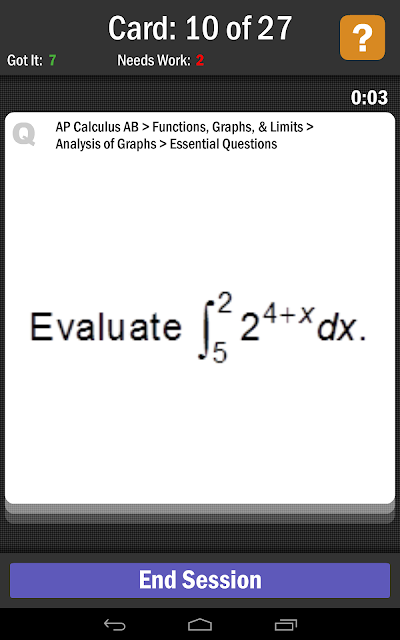Go back using the system back button
400x640 pixels.
tap(115, 624)
